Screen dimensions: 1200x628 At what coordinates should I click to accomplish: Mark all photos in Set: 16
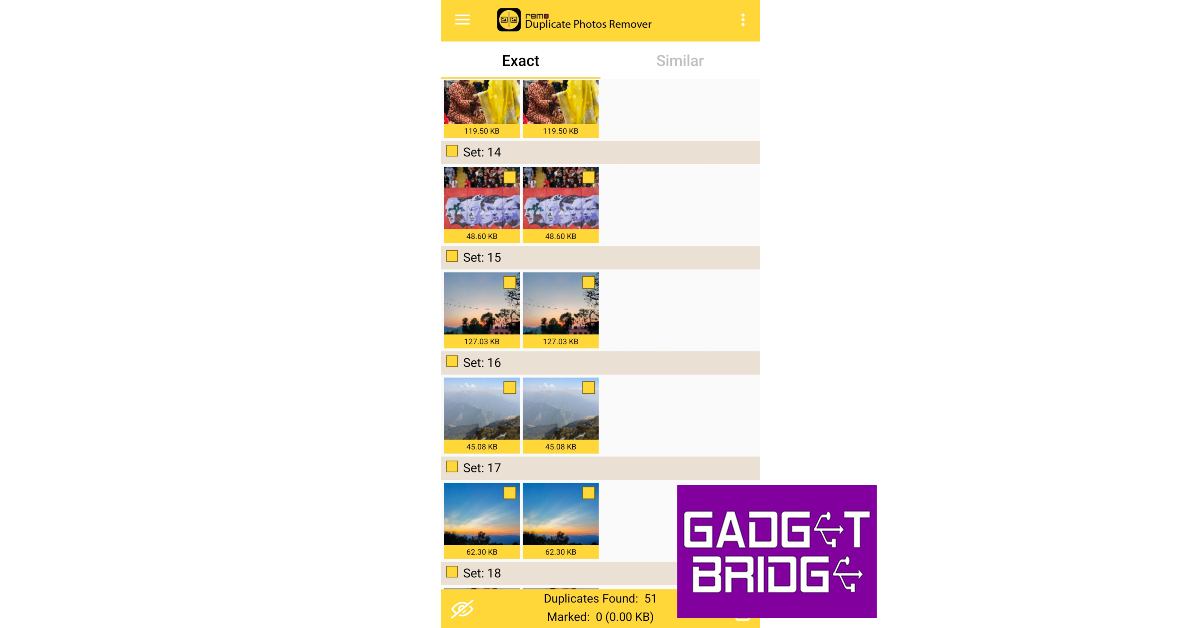point(452,362)
